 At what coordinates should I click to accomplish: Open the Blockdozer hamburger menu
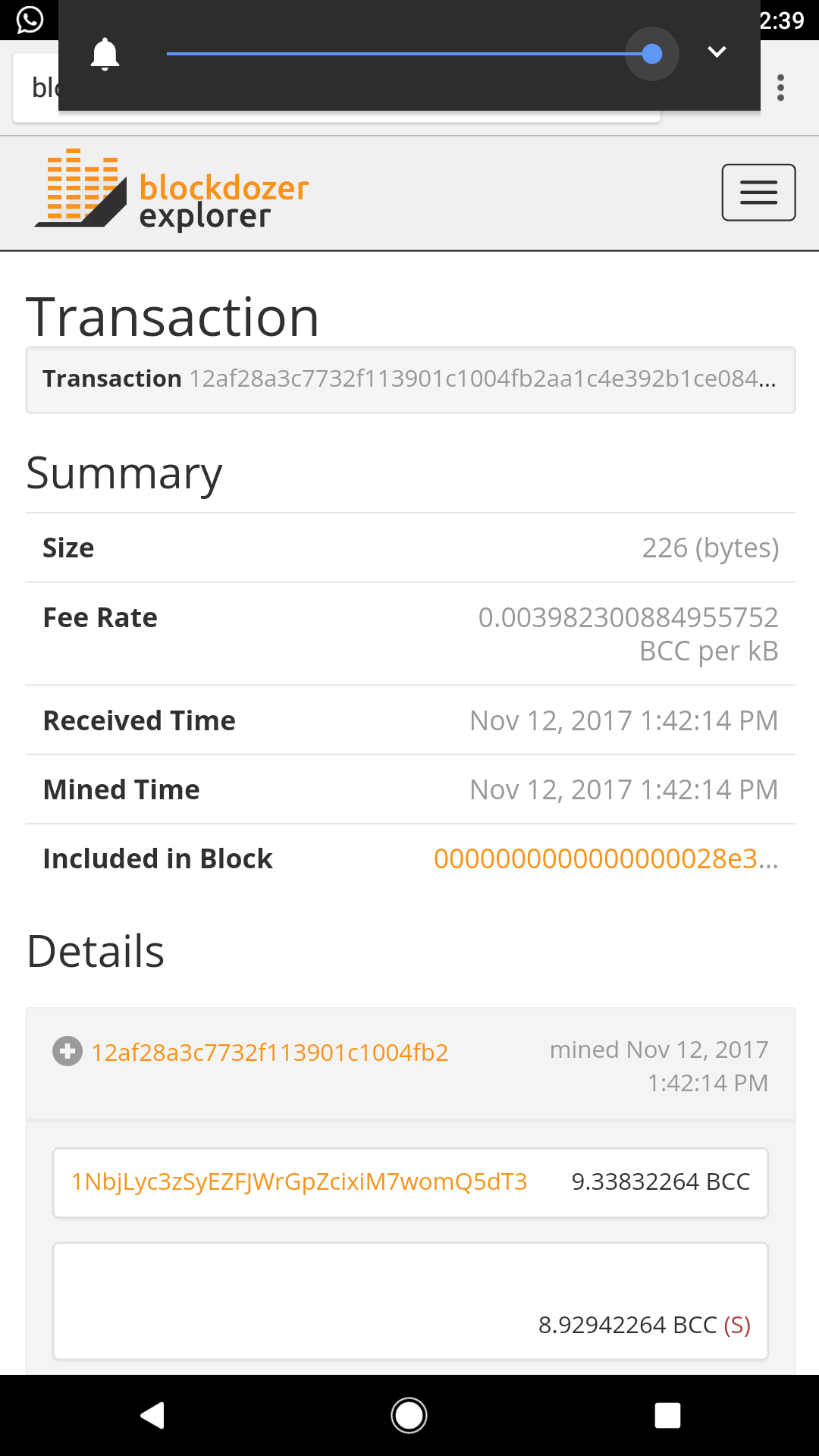(758, 193)
